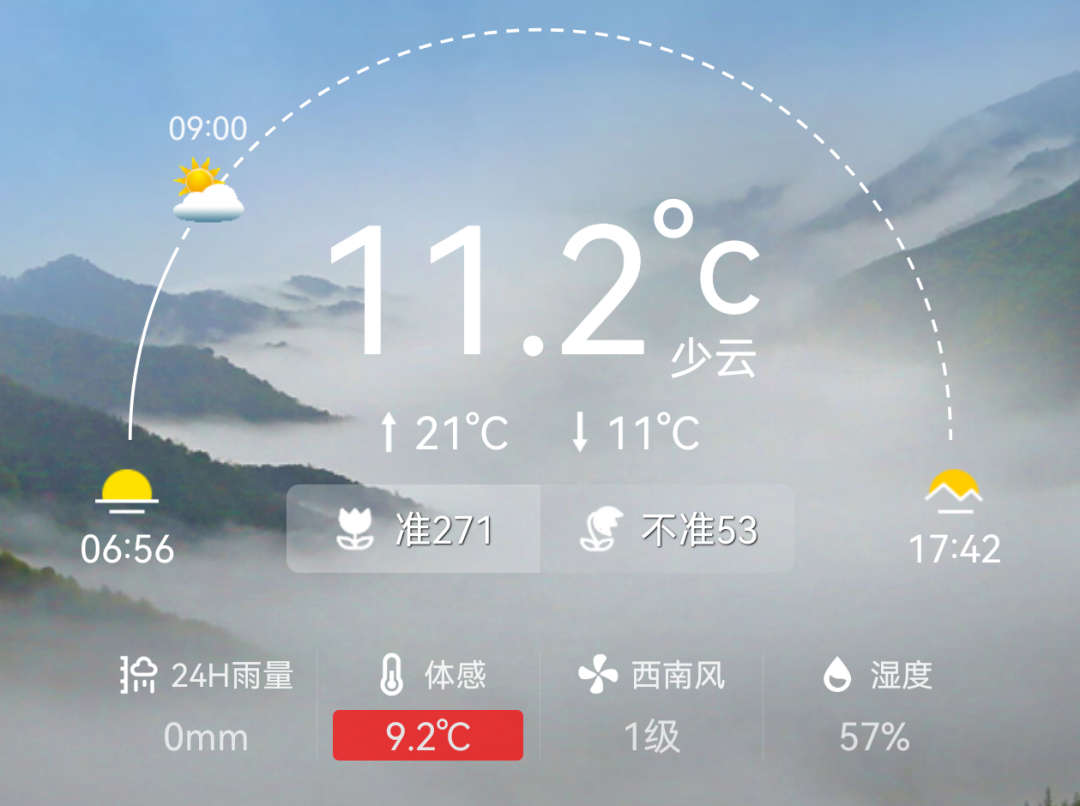Vote 不准 to mark the forecast inaccurate
The width and height of the screenshot is (1080, 806).
point(668,529)
